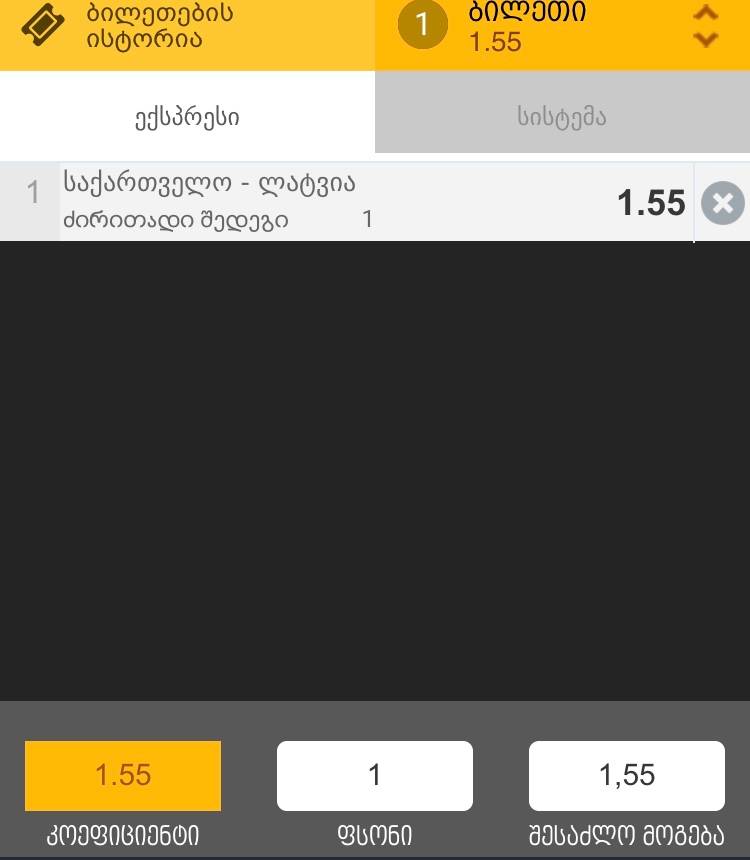Remove საქართველო - ლატვია bet
The image size is (750, 860).
pyautogui.click(x=722, y=204)
